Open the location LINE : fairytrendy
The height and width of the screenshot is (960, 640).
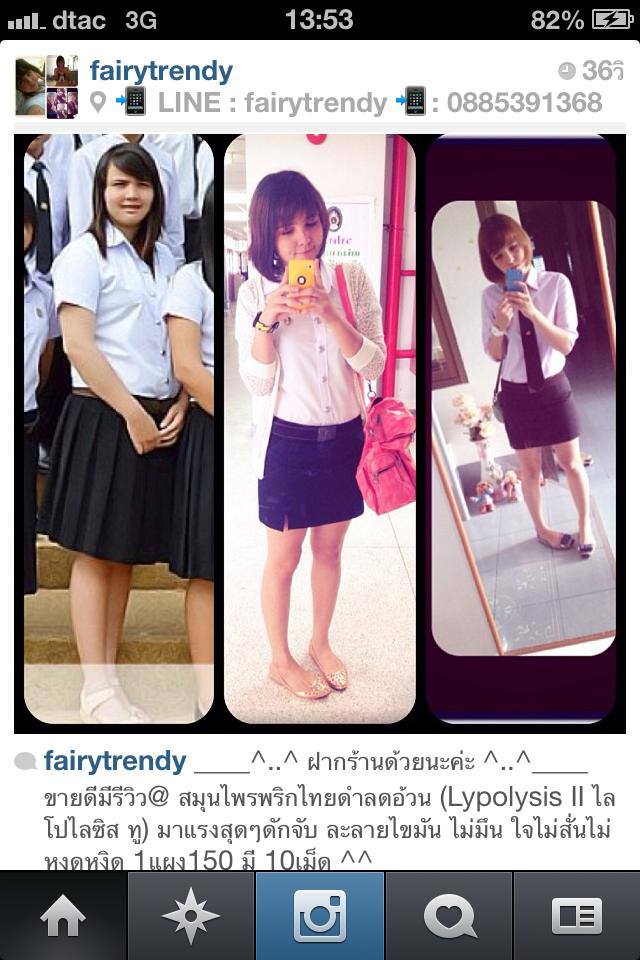pos(272,102)
